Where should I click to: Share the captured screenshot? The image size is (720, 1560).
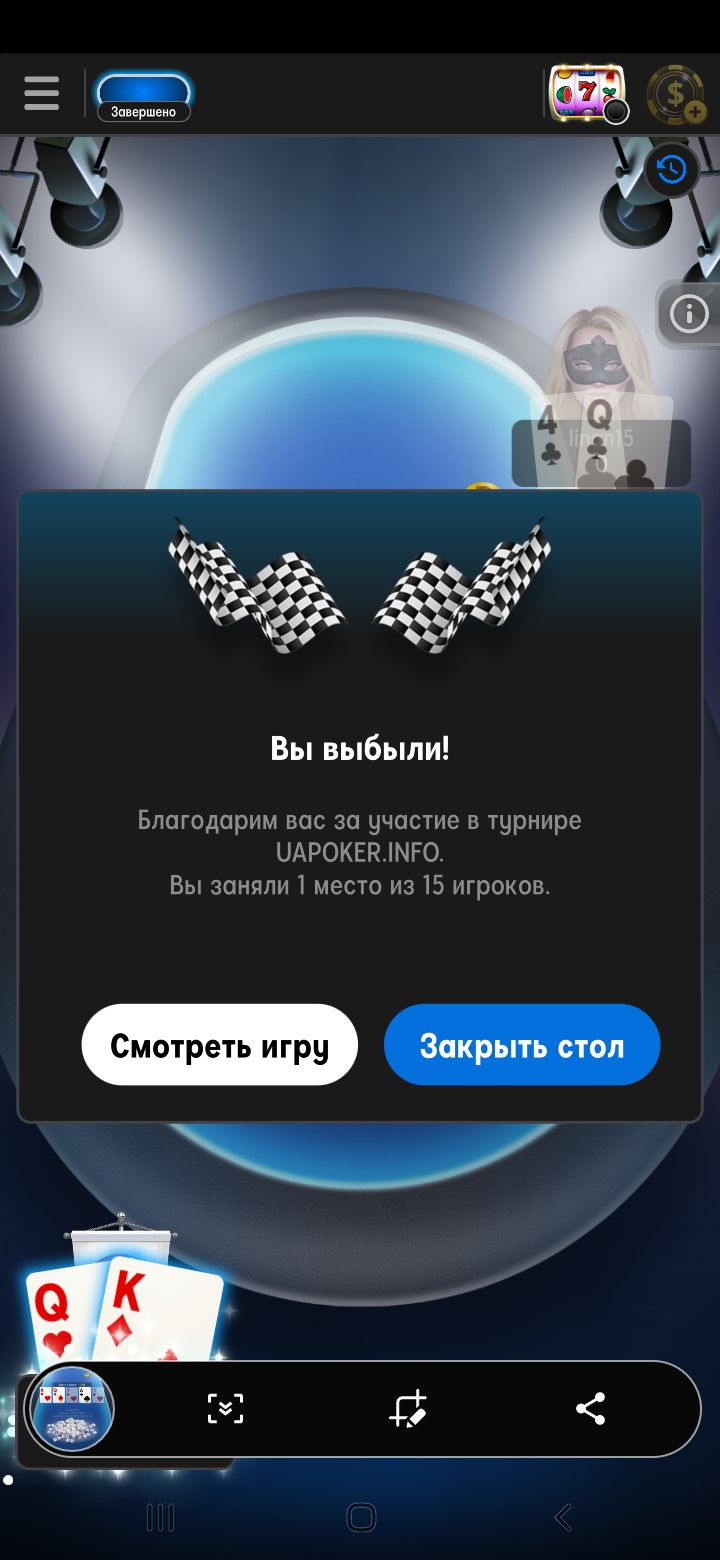[x=590, y=1409]
